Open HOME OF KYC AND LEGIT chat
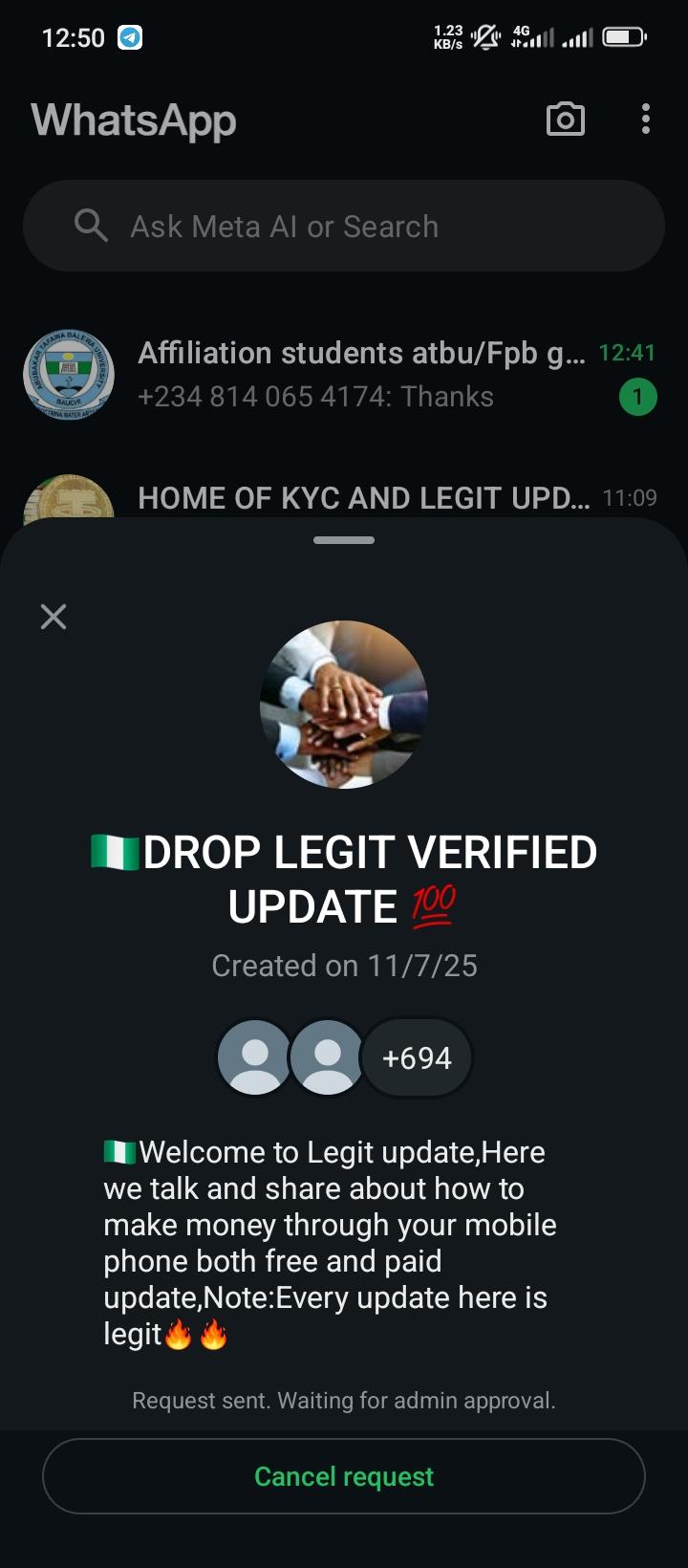The height and width of the screenshot is (1568, 688). [363, 497]
